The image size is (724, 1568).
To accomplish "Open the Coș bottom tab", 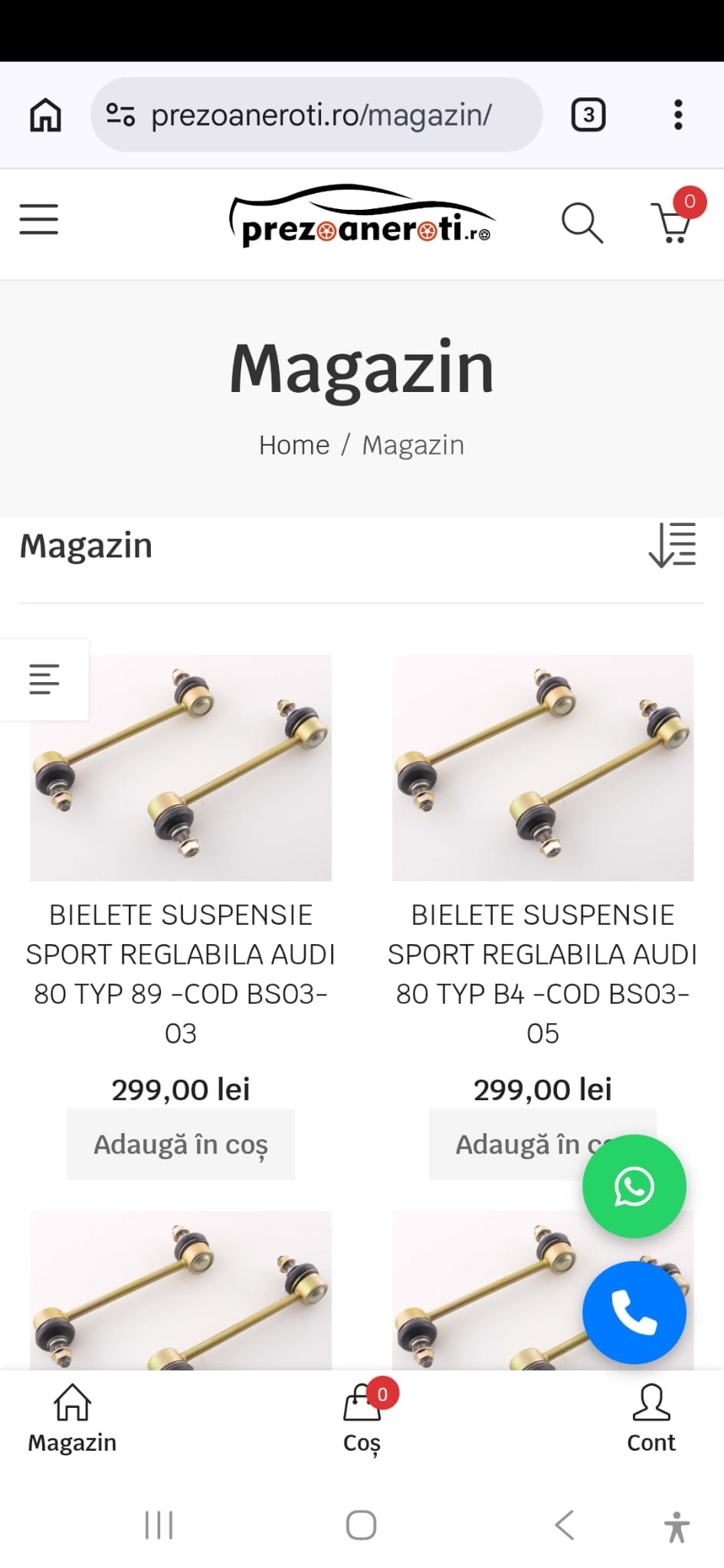I will point(362,1419).
